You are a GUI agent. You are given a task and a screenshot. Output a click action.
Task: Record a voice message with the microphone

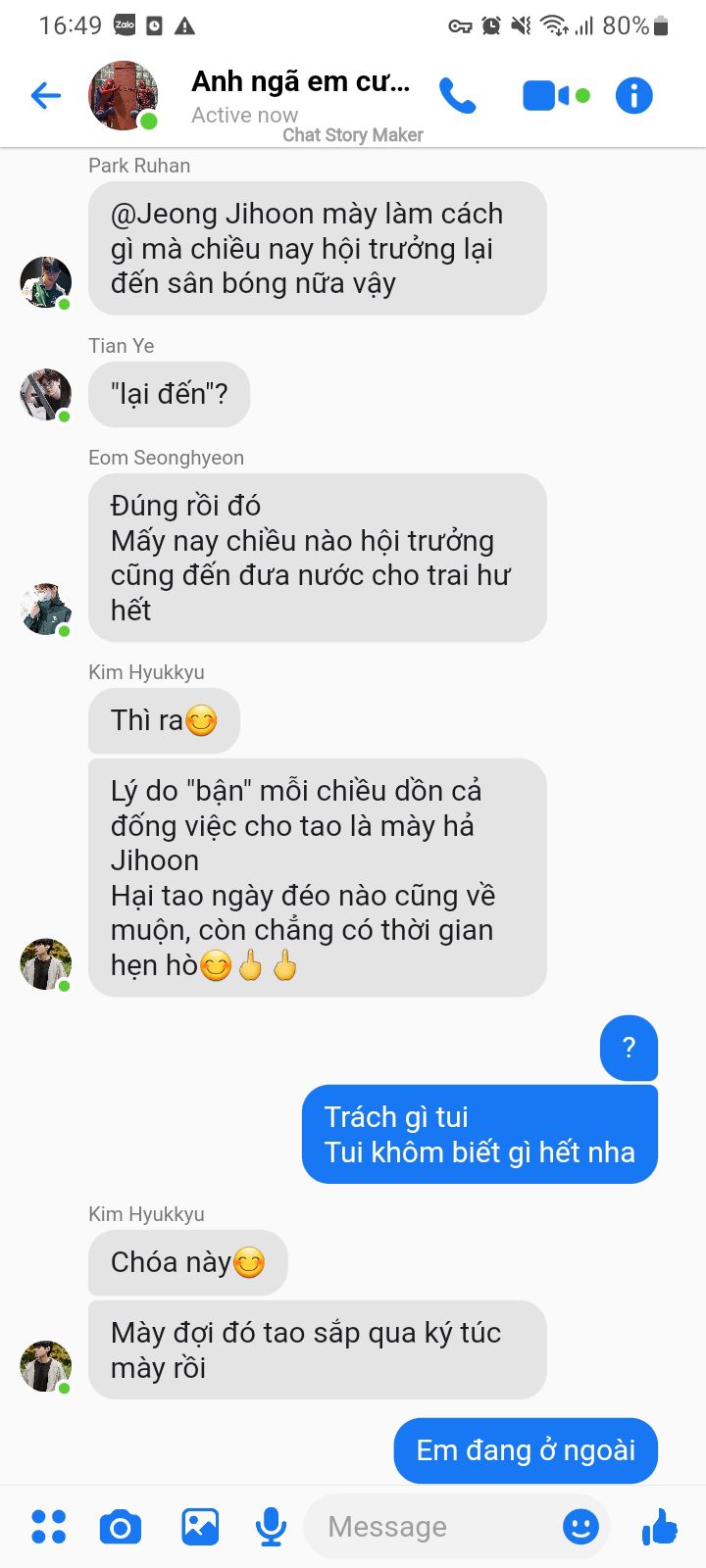click(271, 1526)
